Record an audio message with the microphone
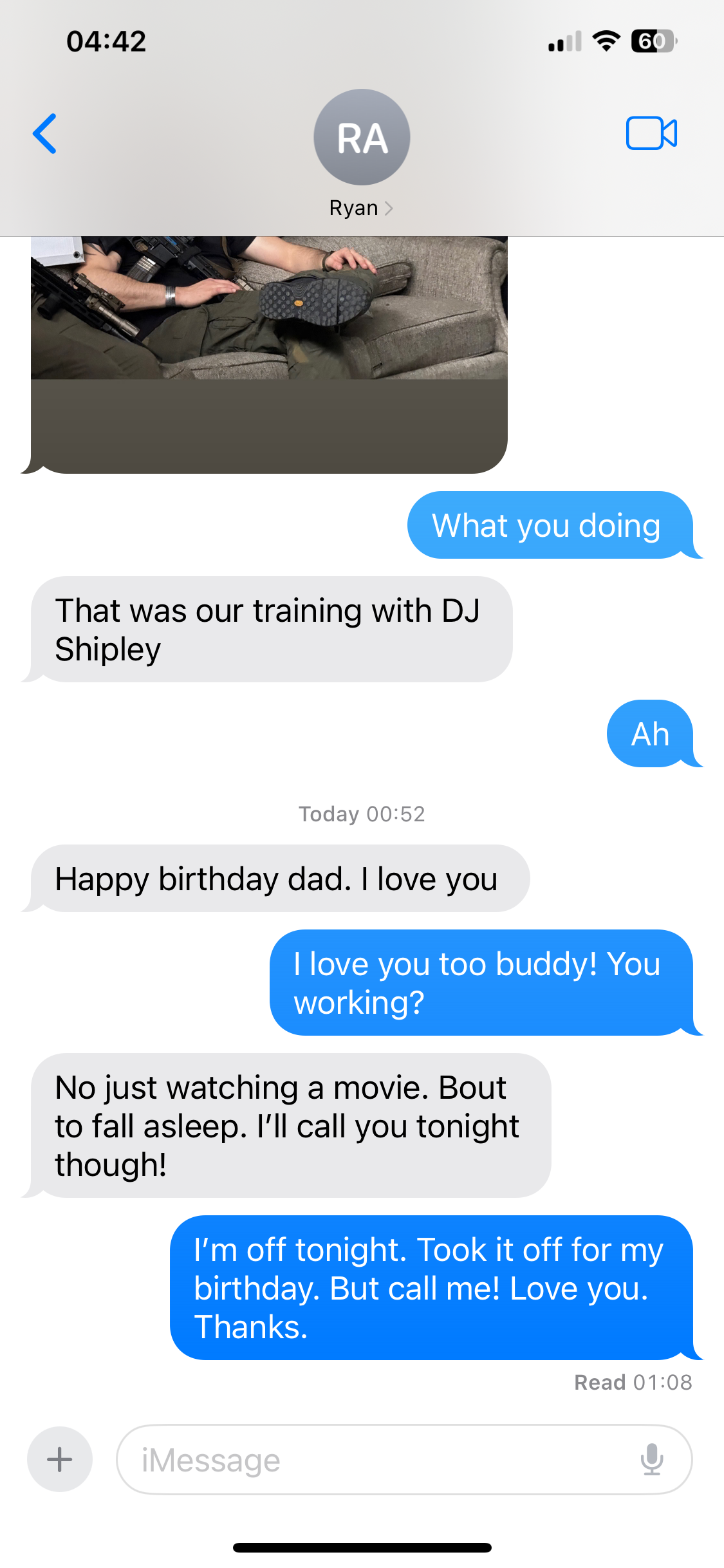This screenshot has width=724, height=1568. [x=651, y=1459]
